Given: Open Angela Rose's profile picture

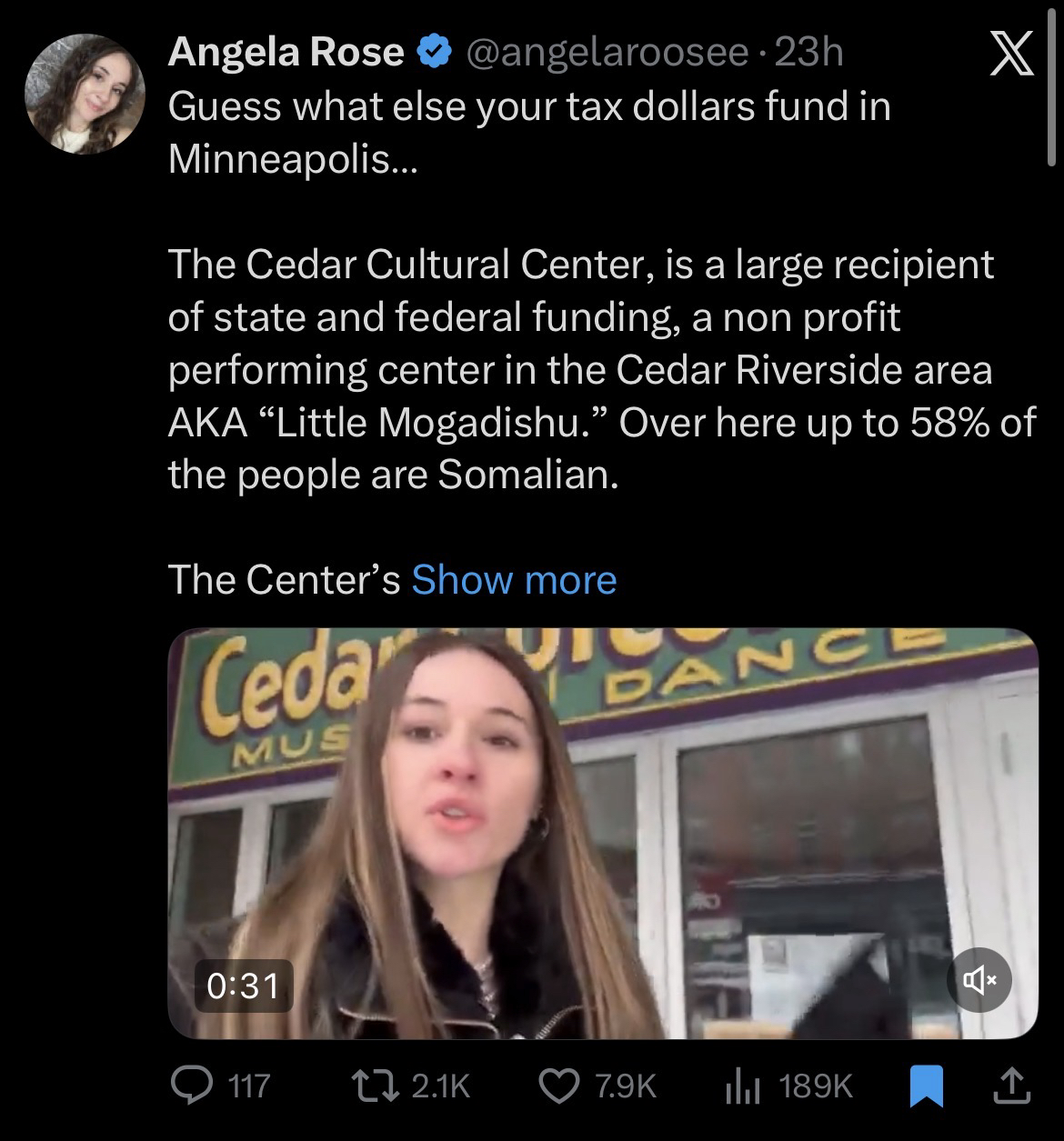Looking at the screenshot, I should tap(85, 95).
